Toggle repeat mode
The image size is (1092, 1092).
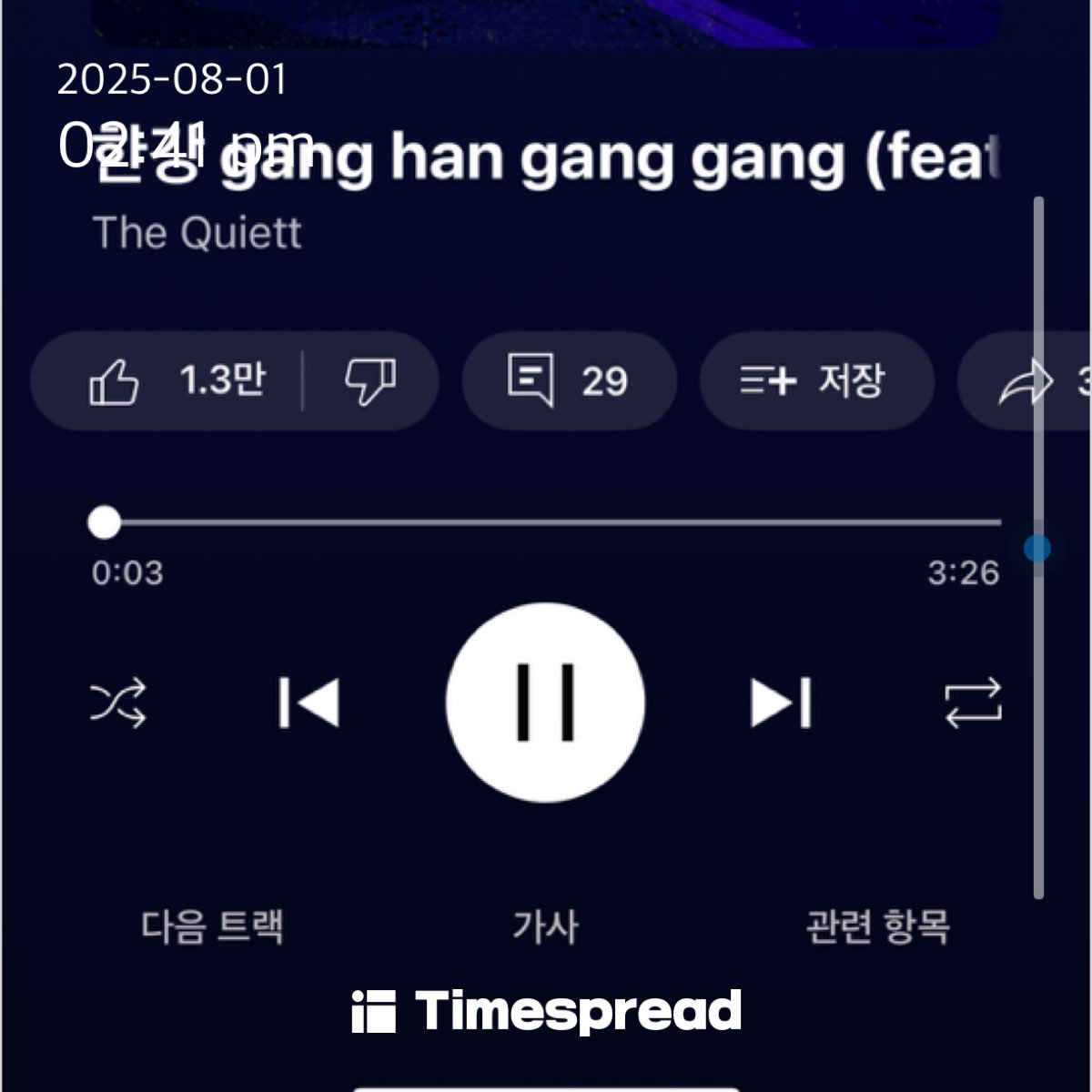(973, 703)
